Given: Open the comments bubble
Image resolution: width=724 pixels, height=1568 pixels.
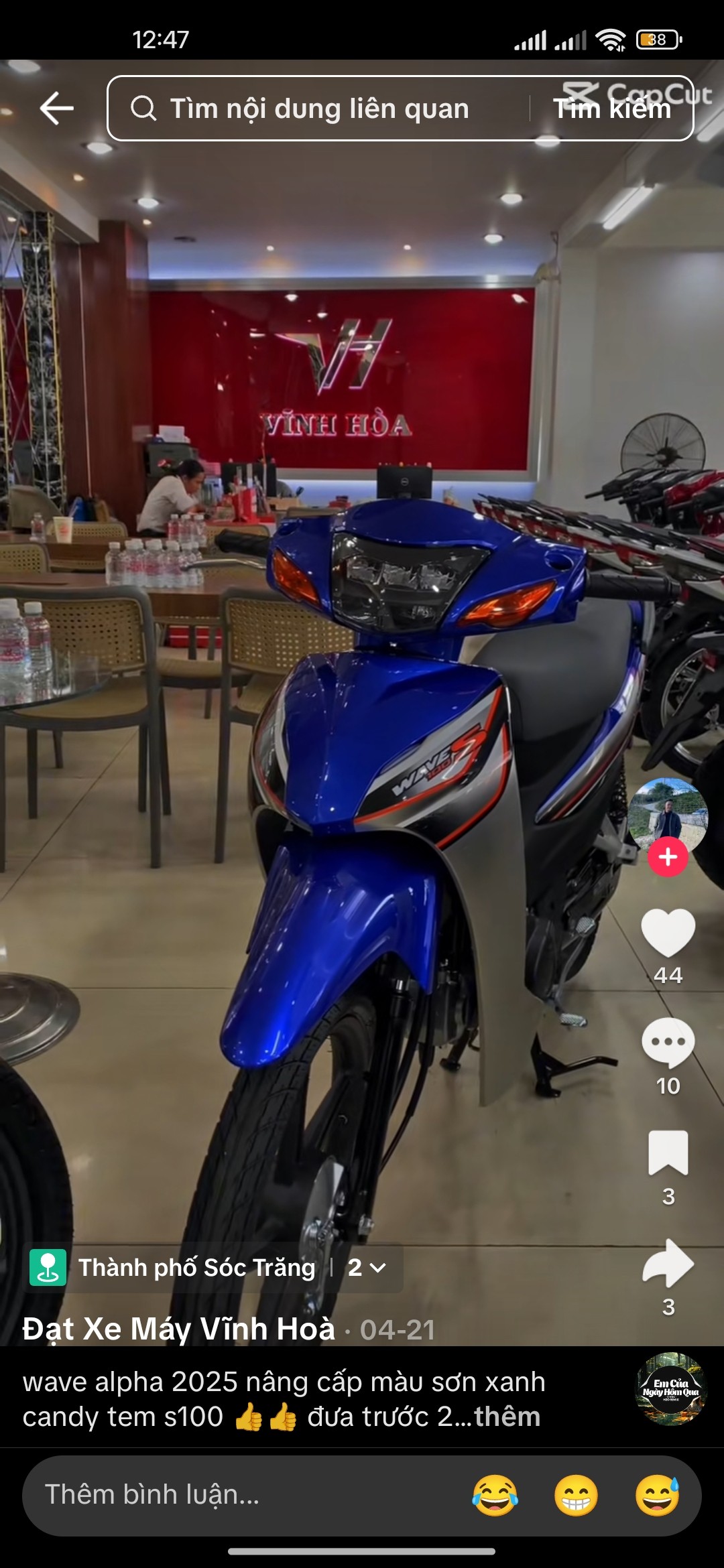Looking at the screenshot, I should coord(668,1043).
